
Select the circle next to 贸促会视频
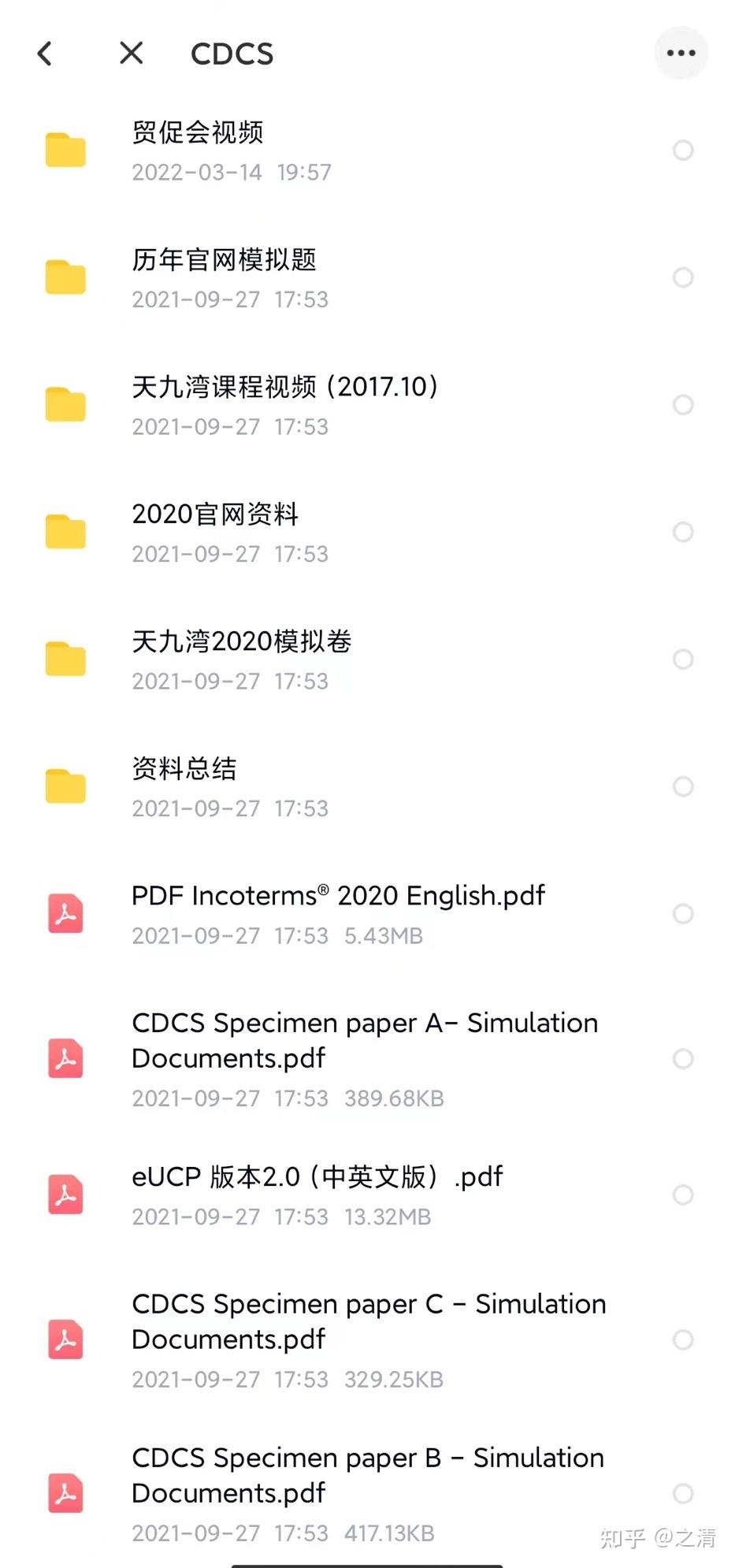pyautogui.click(x=682, y=150)
